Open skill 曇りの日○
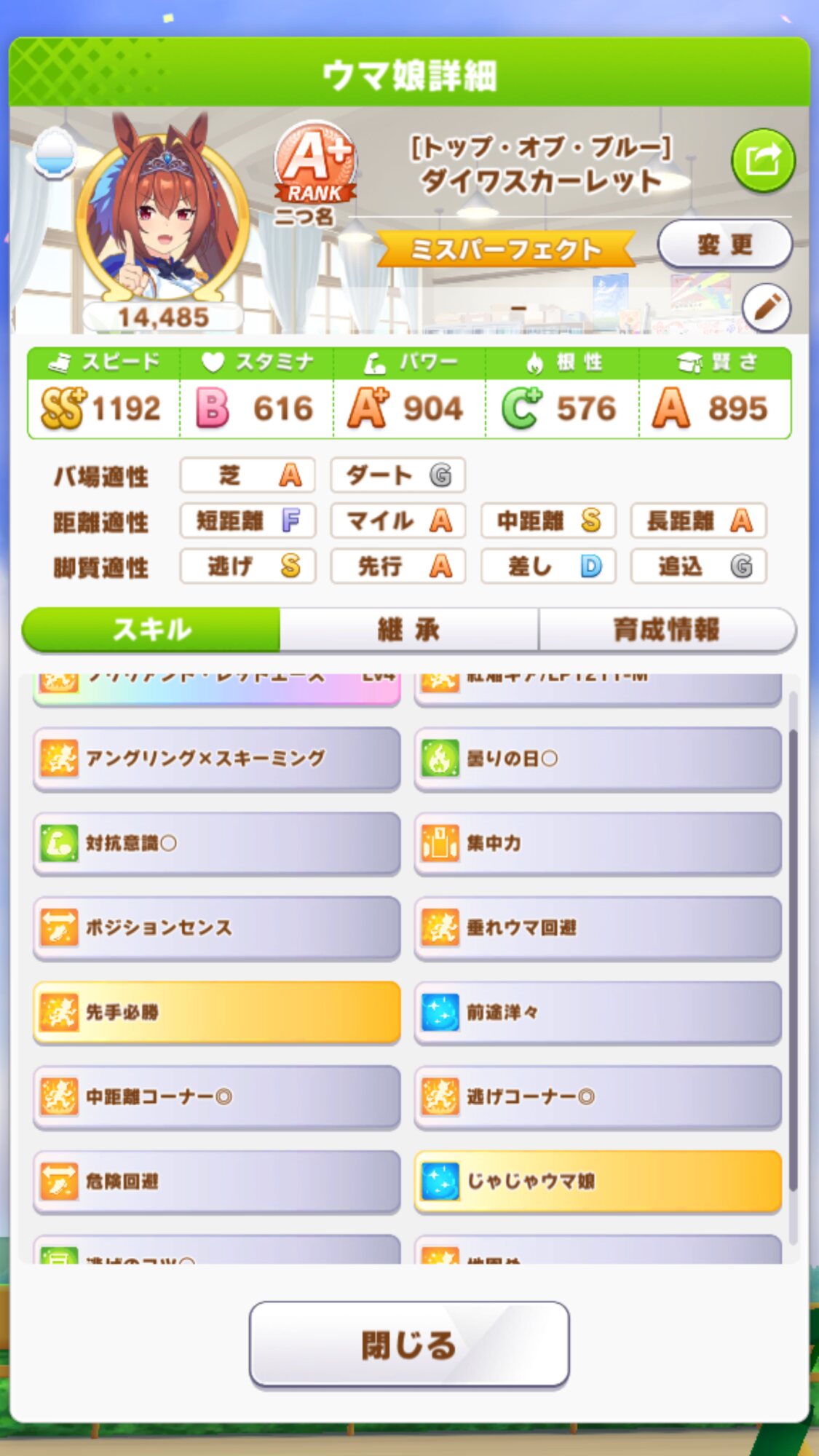Image resolution: width=819 pixels, height=1456 pixels. coord(598,759)
